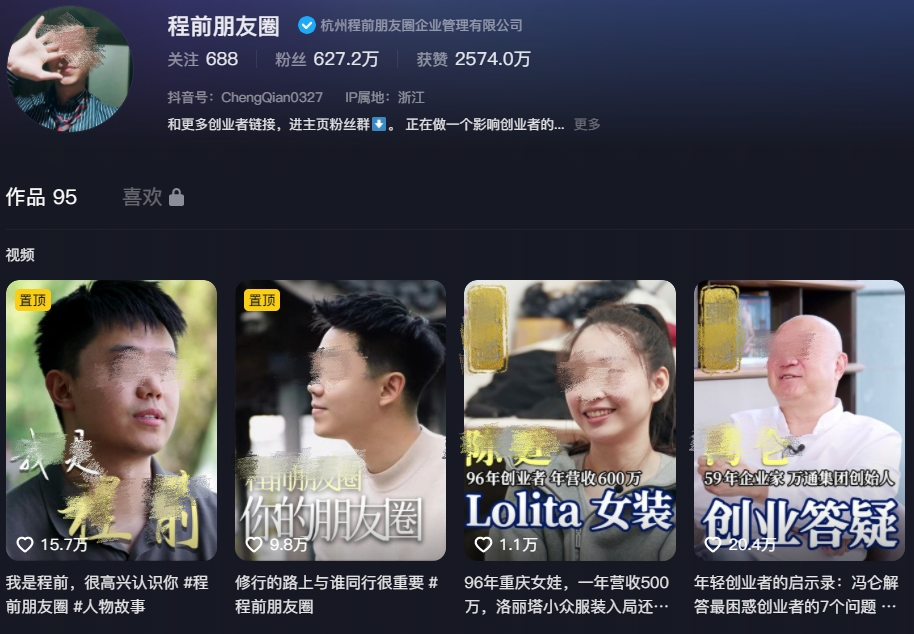Open the profile avatar picture
The image size is (914, 634).
tap(69, 69)
